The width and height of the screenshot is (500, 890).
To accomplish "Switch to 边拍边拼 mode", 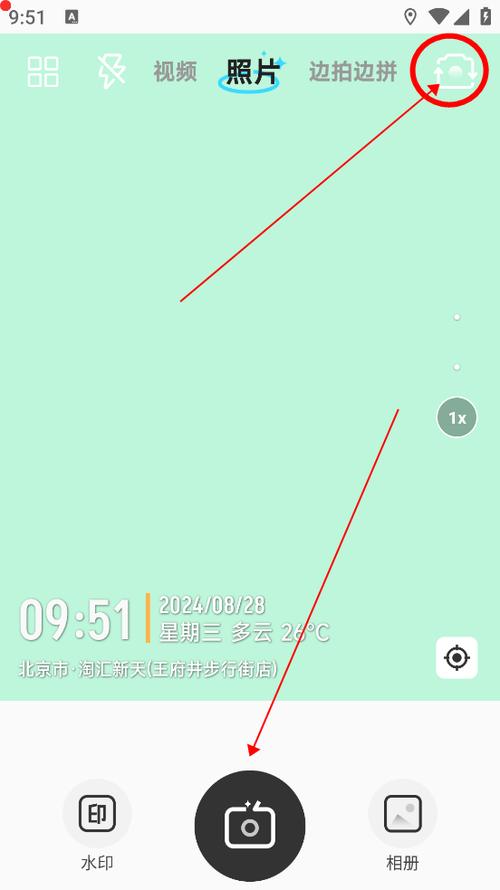I will [352, 72].
